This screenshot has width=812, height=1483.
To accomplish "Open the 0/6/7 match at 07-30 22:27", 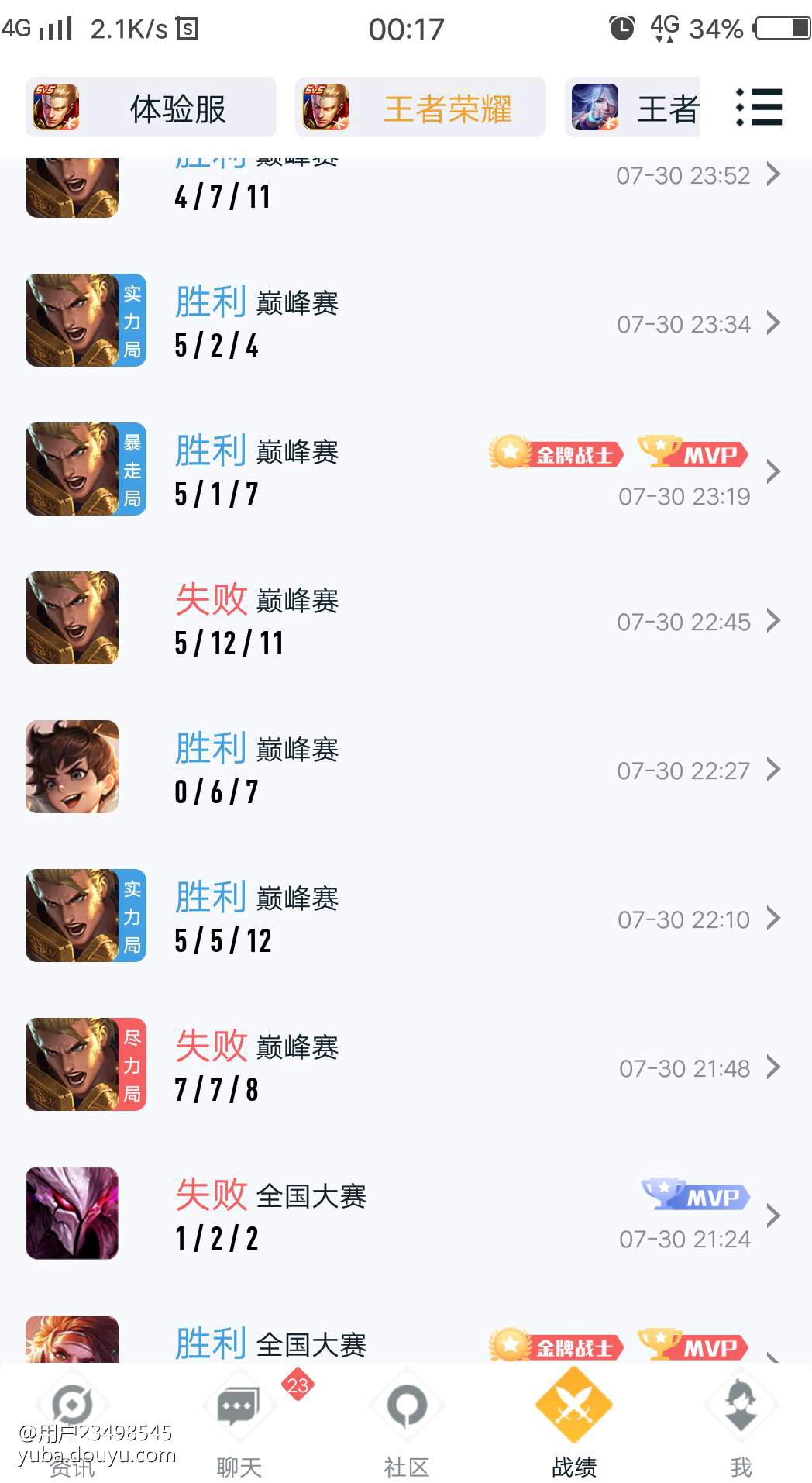I will 403,768.
